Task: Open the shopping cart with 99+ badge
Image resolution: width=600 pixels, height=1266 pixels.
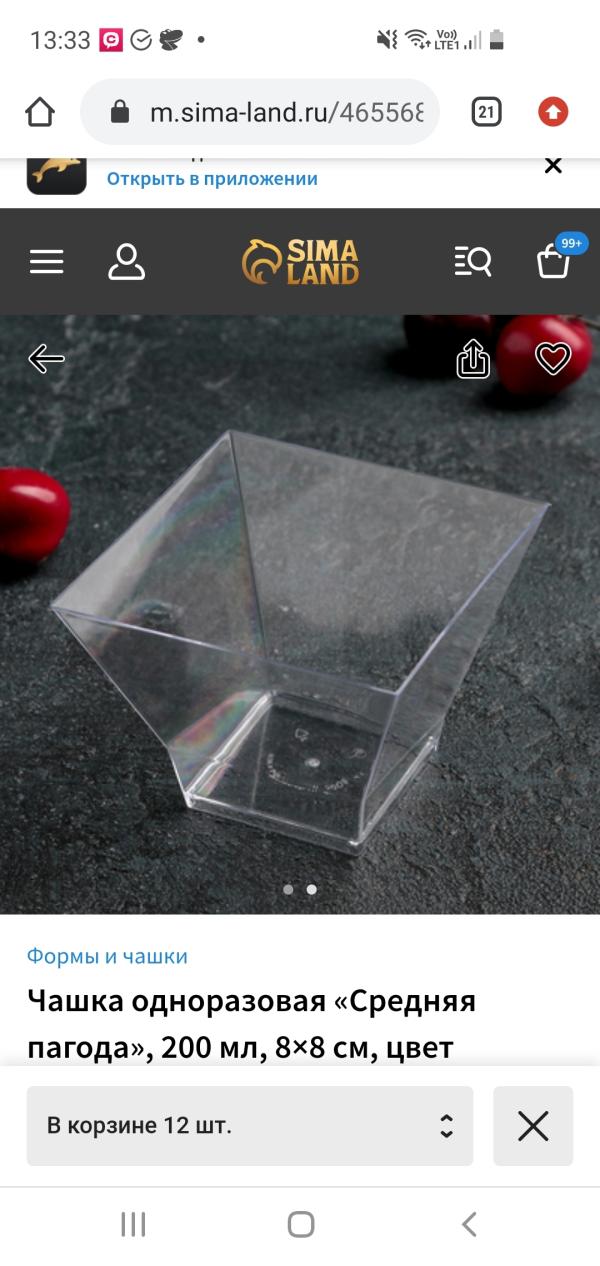Action: coord(554,260)
